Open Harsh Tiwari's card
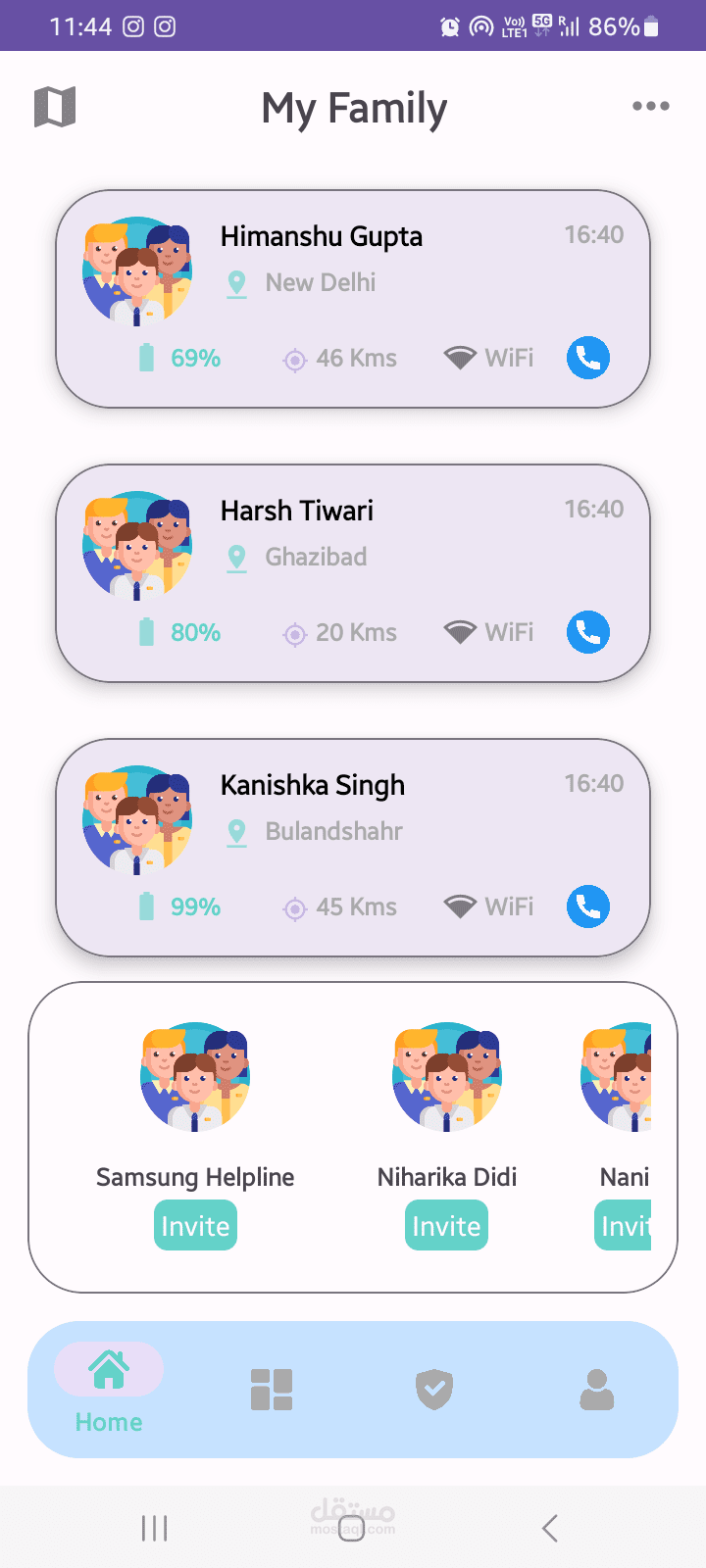 (353, 573)
